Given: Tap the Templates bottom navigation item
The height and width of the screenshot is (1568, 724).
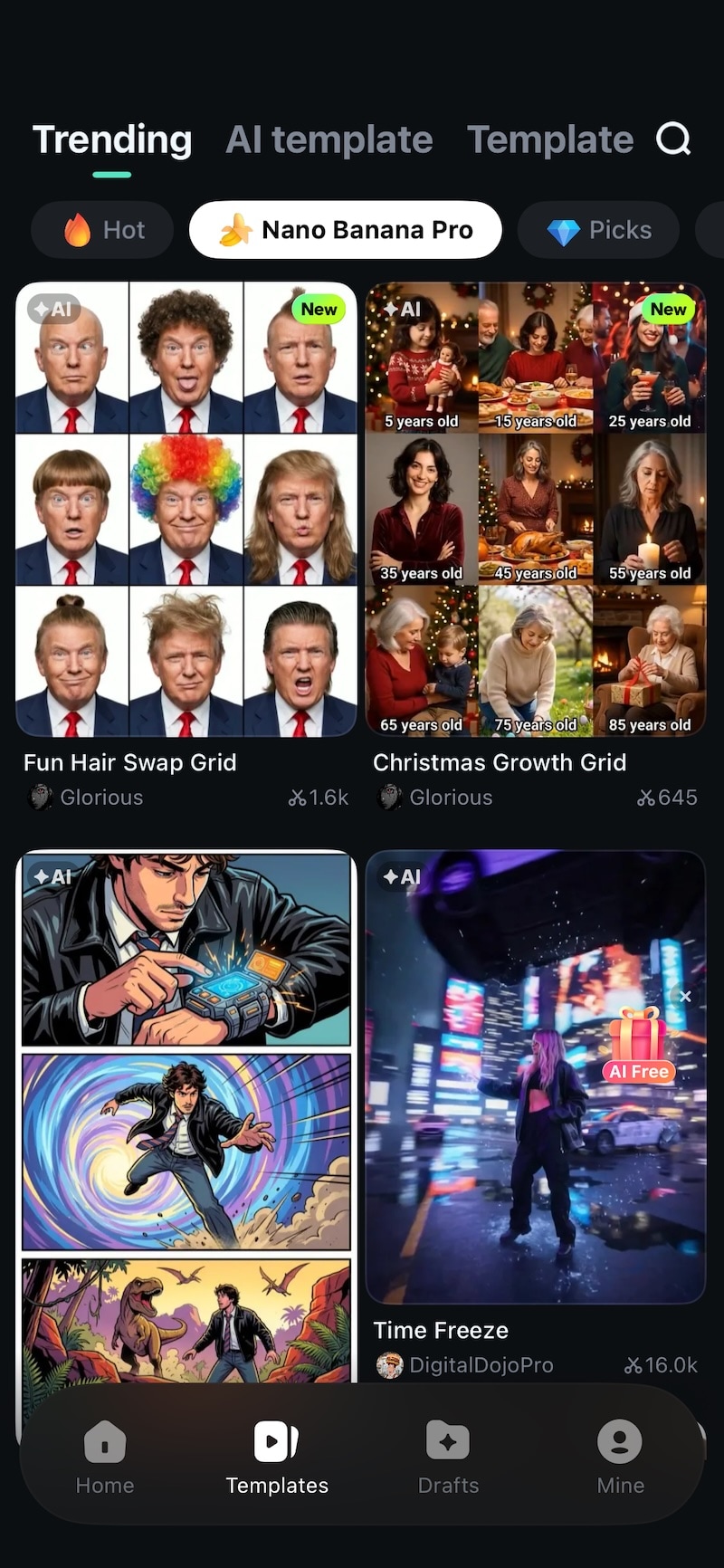Looking at the screenshot, I should (277, 1456).
